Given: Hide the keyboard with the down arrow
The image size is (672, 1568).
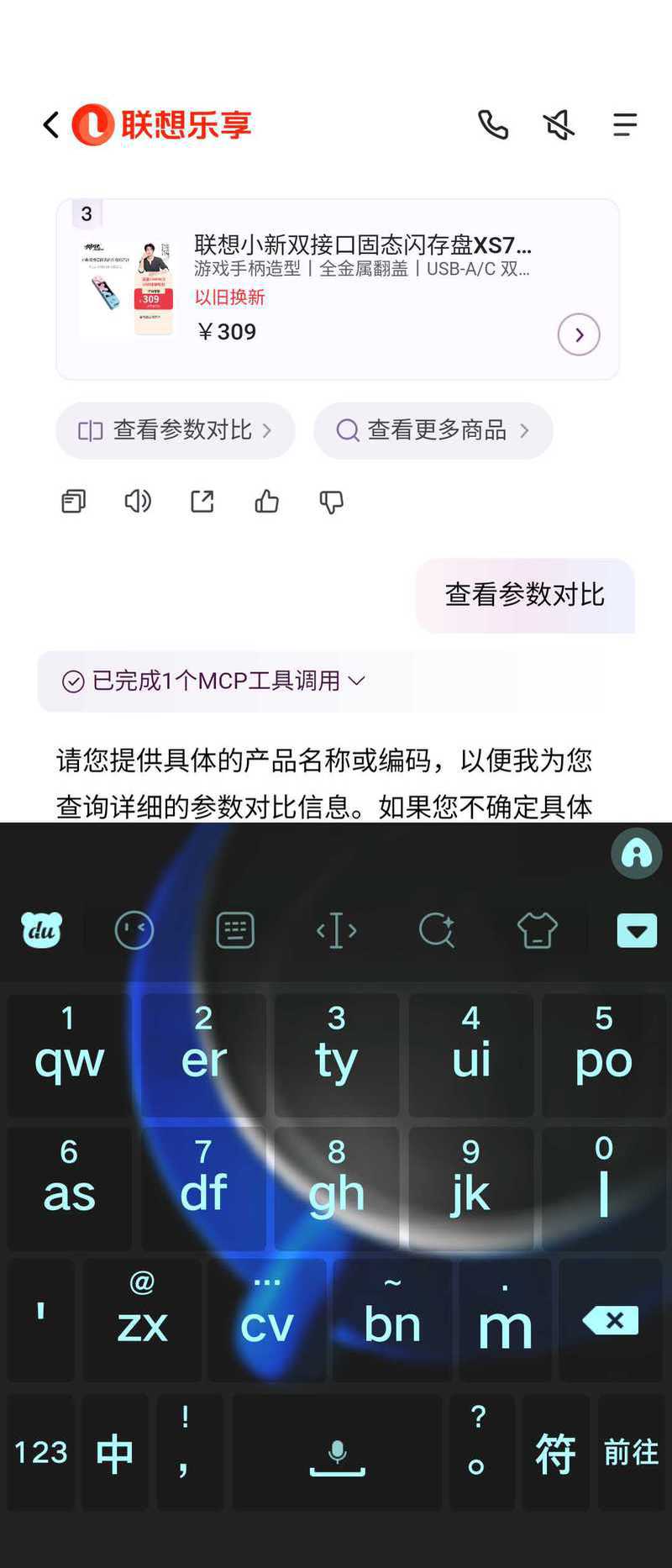Looking at the screenshot, I should tap(637, 930).
